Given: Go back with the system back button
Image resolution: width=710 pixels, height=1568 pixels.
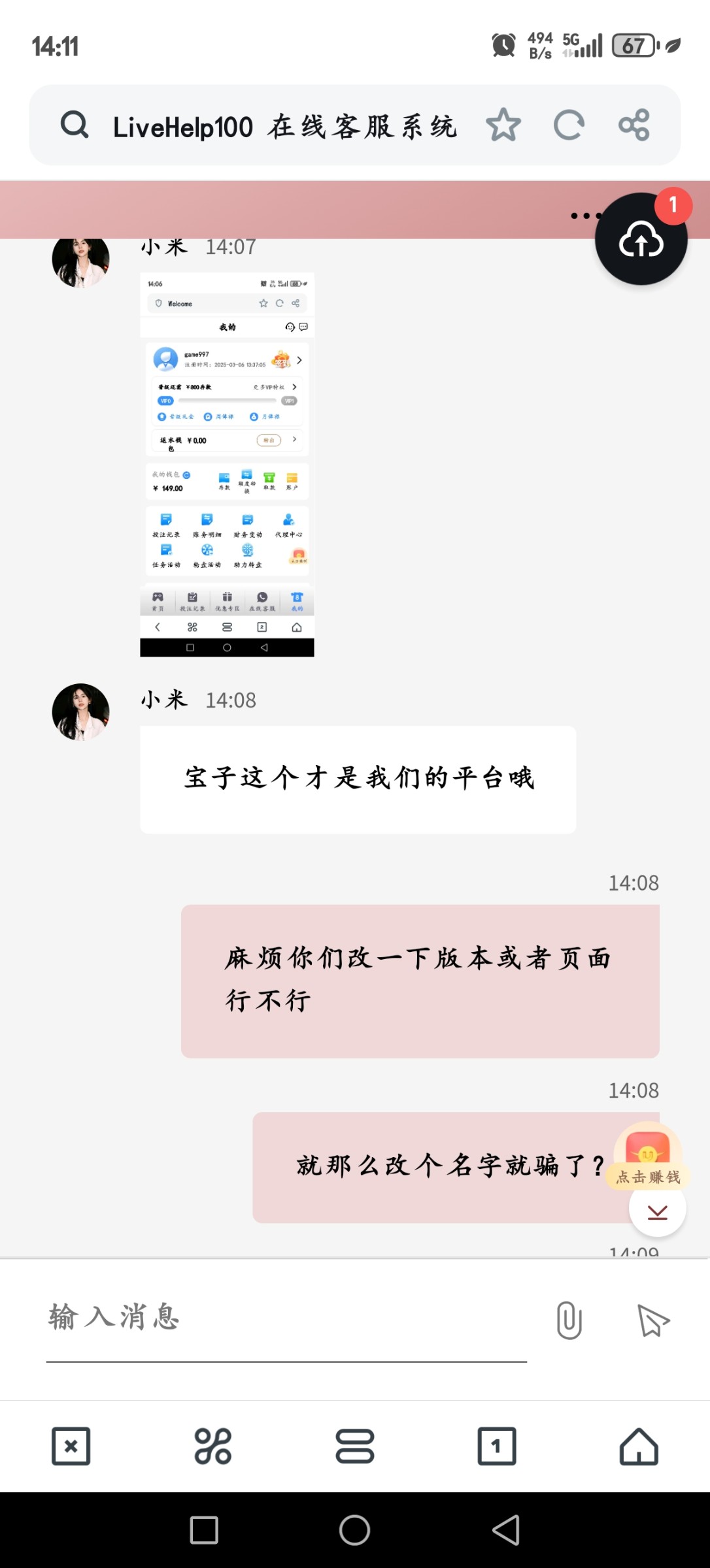Looking at the screenshot, I should tap(506, 1530).
